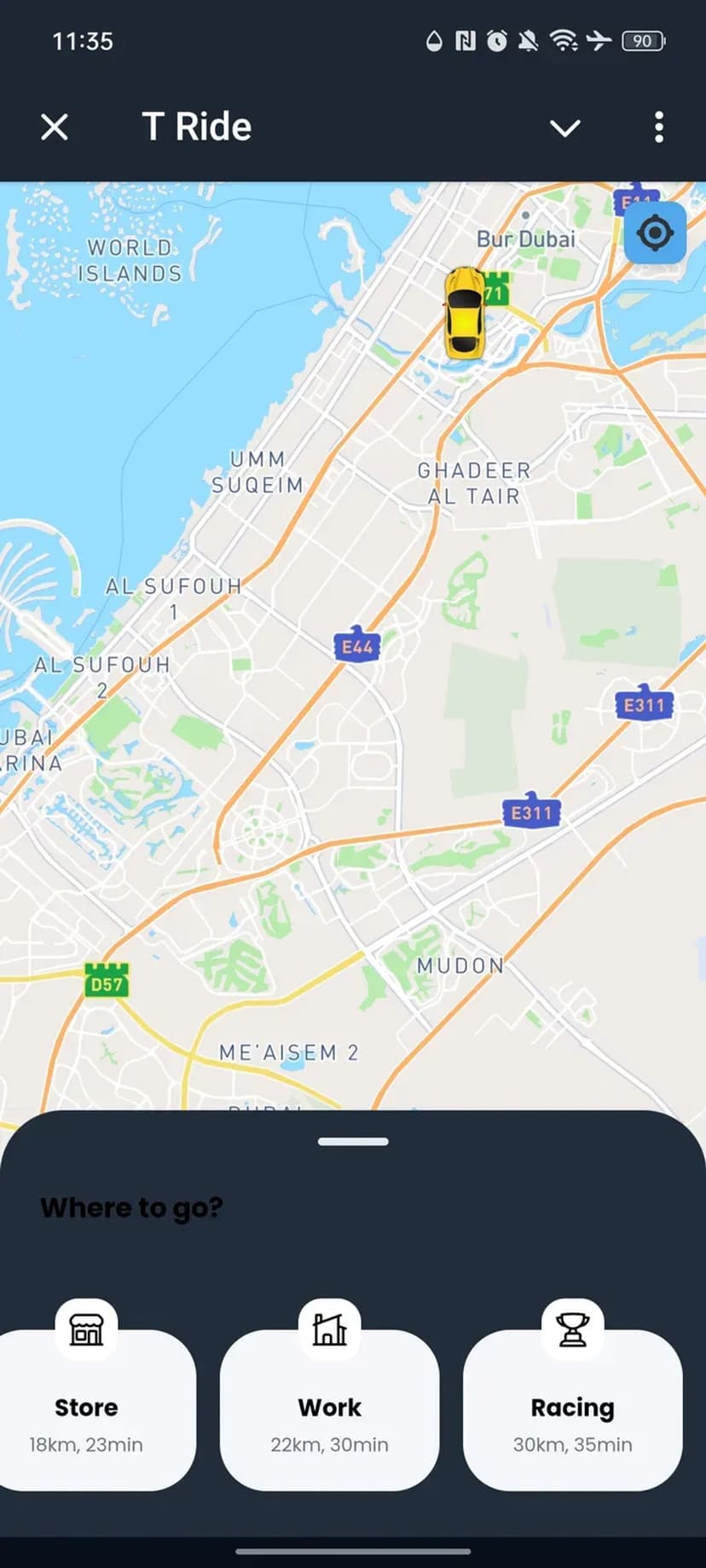
Task: Expand the chevron dropdown in header
Action: coord(564,128)
